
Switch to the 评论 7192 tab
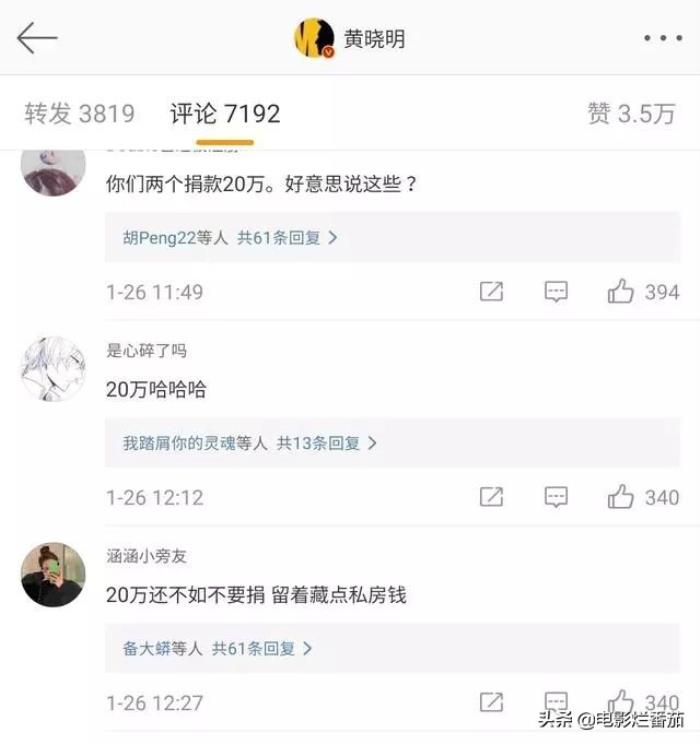[x=225, y=114]
